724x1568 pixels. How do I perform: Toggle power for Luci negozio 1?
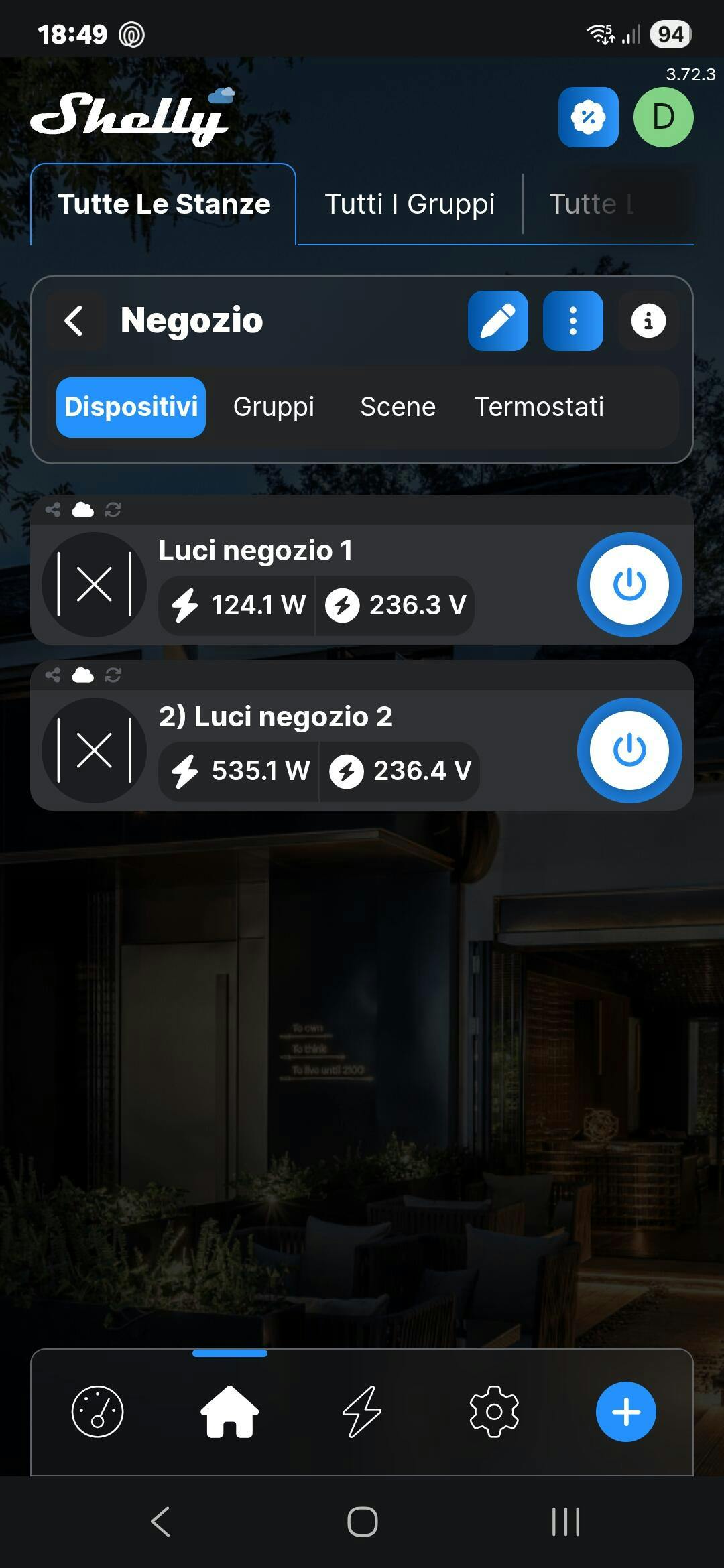(629, 584)
